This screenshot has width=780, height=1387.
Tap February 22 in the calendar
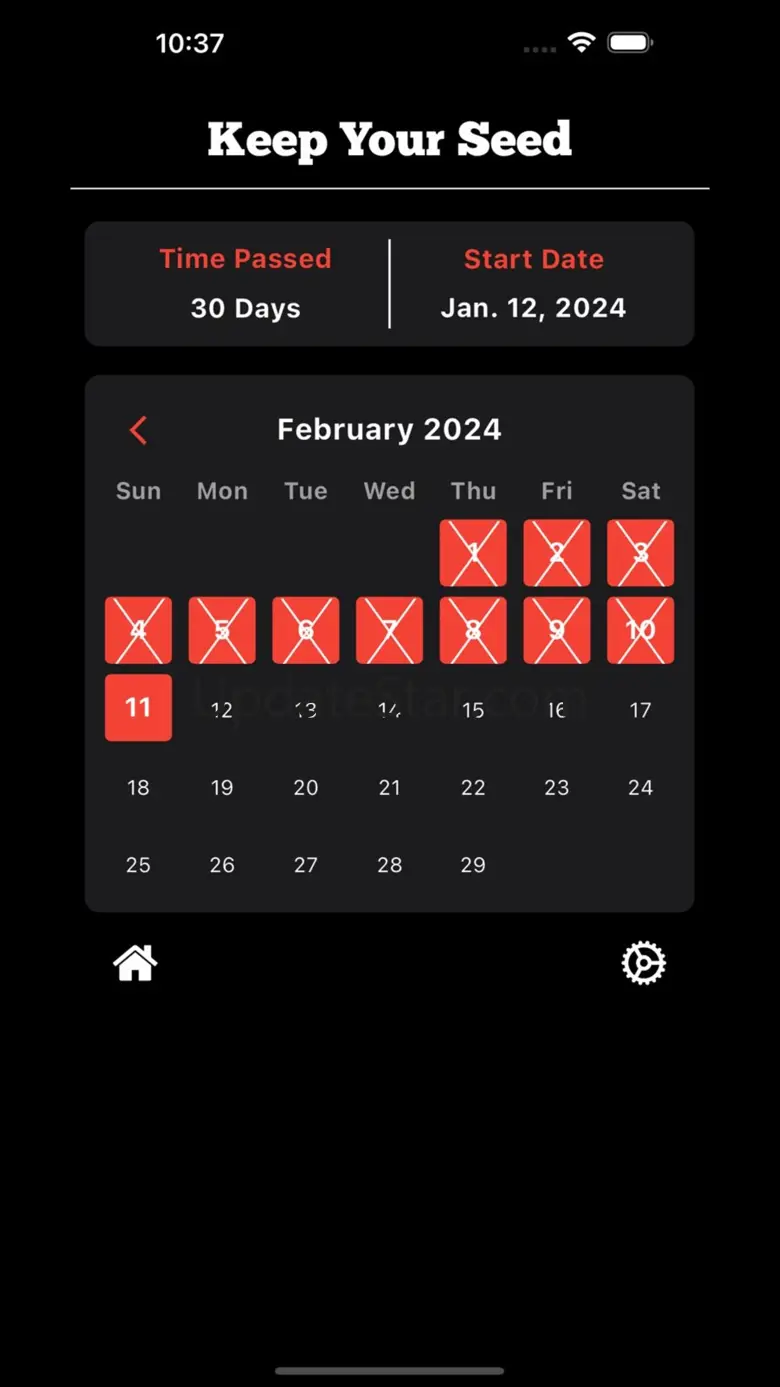[x=473, y=787]
